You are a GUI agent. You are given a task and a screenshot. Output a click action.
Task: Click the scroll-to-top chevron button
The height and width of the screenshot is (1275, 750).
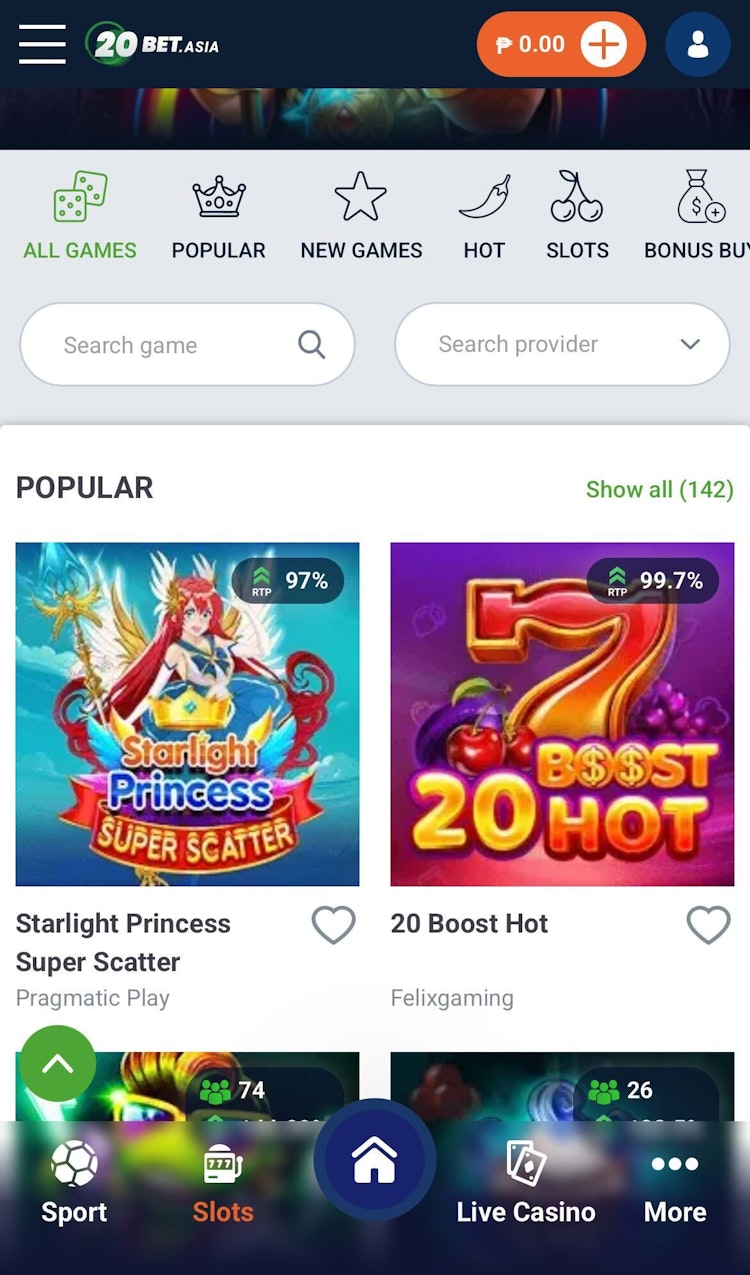tap(57, 1063)
